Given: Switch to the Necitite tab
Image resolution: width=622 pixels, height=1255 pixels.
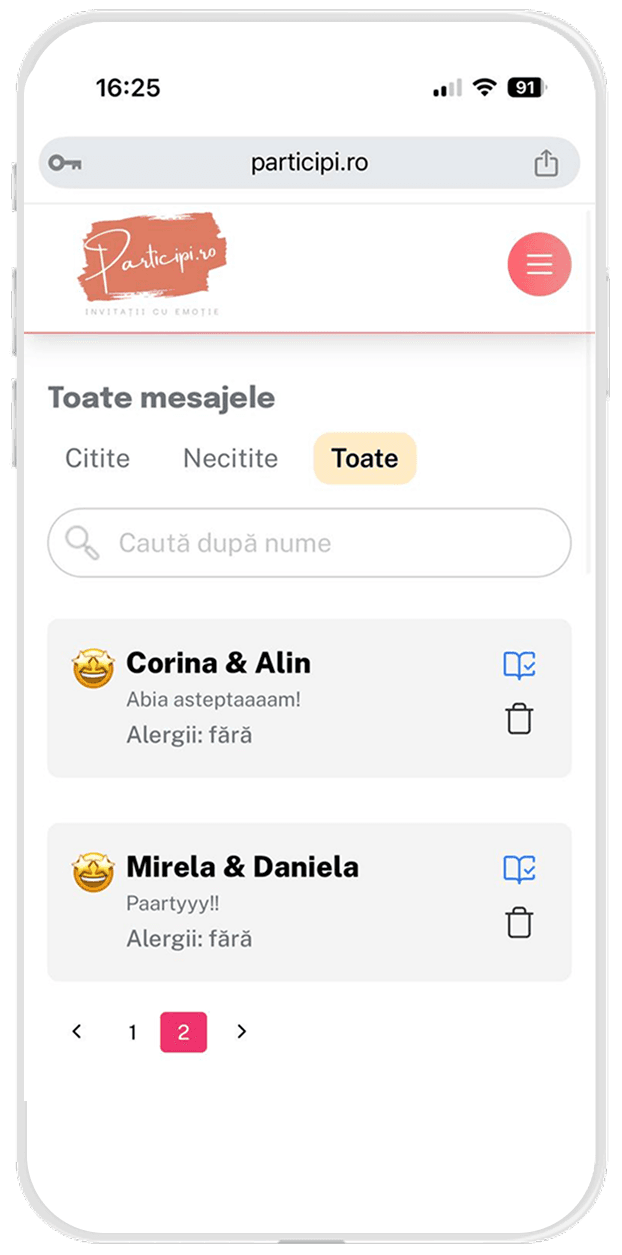Looking at the screenshot, I should tap(230, 458).
